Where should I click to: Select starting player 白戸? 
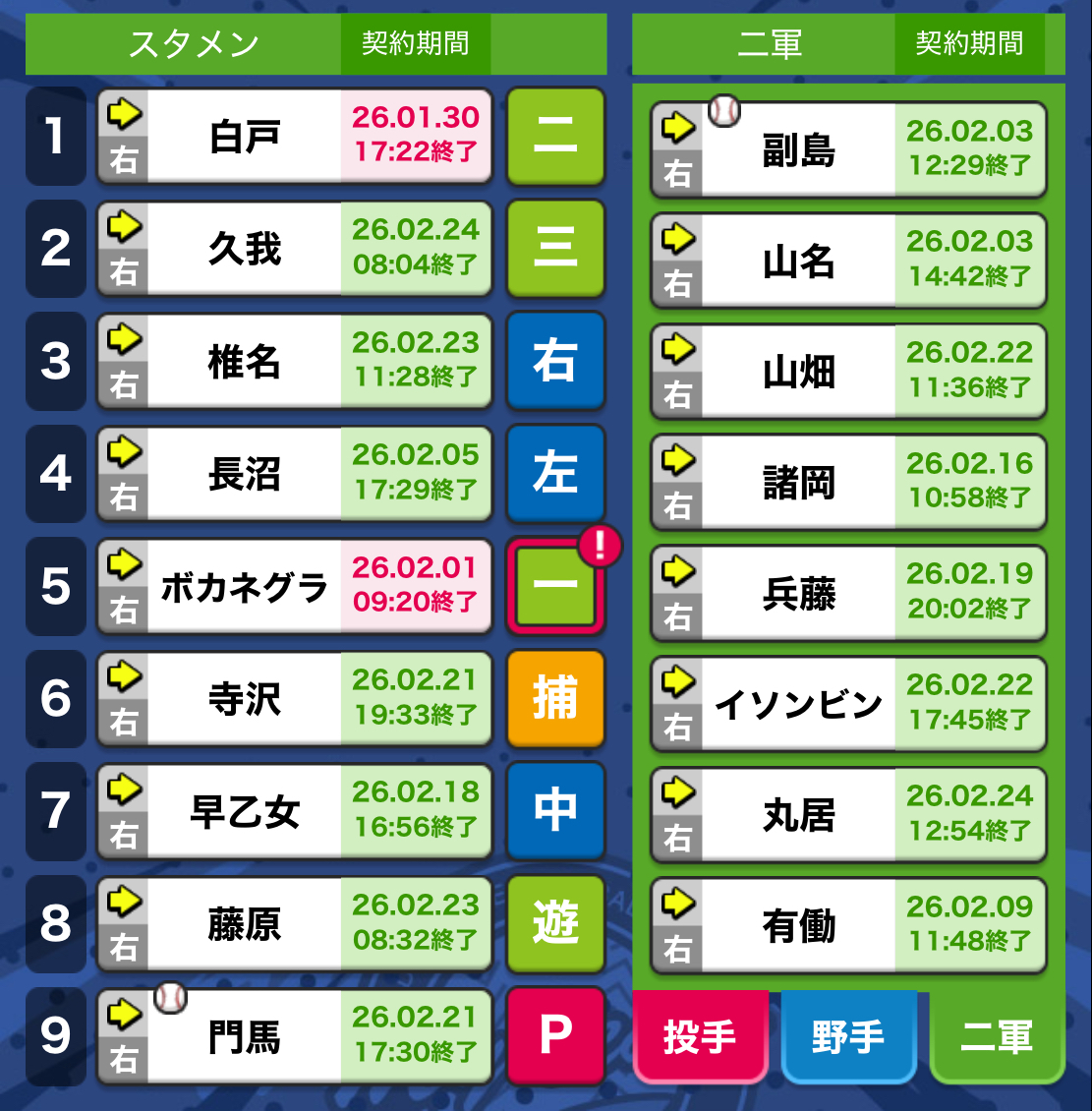click(x=294, y=136)
